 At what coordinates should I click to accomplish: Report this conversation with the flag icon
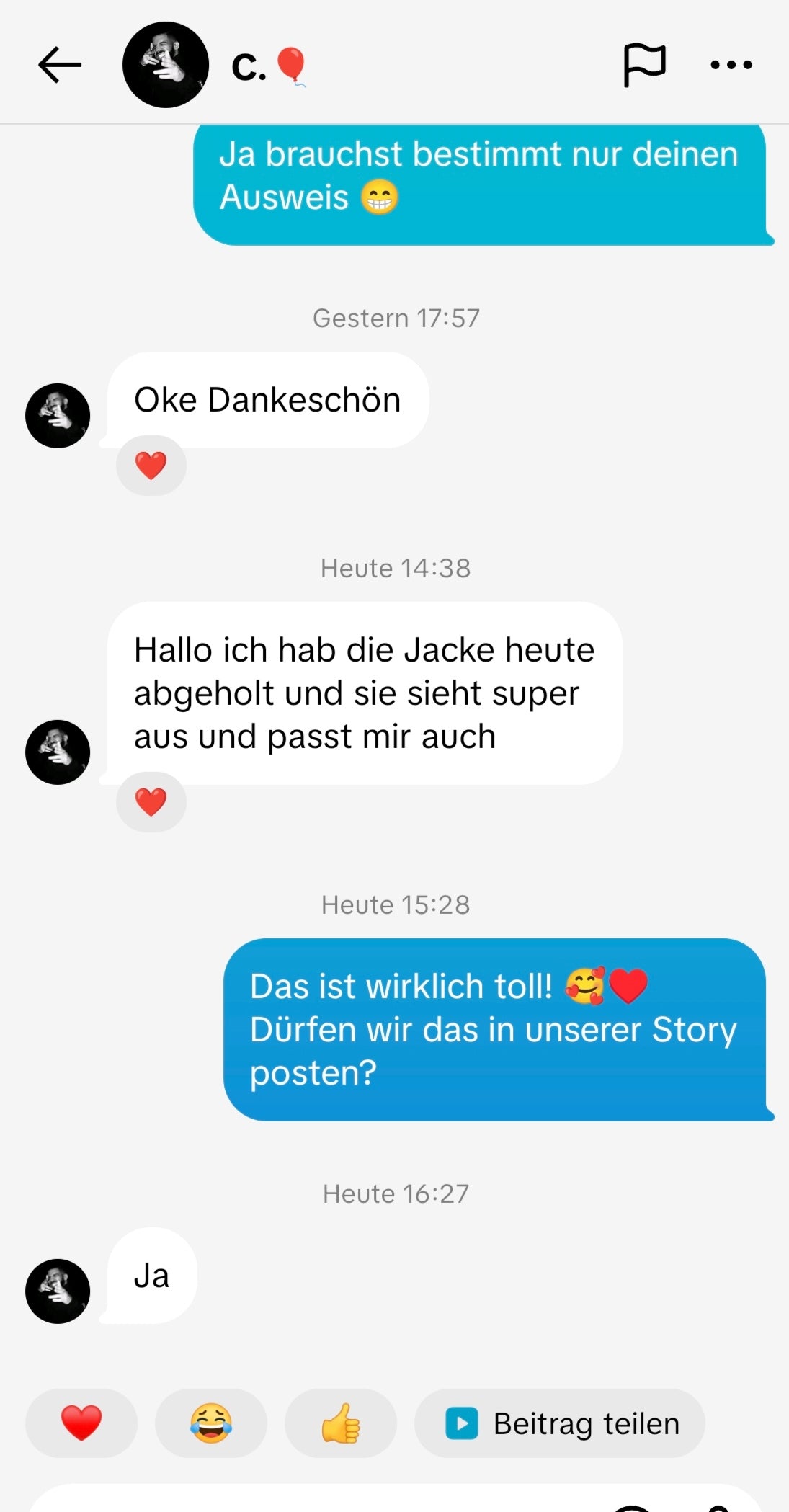pos(643,65)
